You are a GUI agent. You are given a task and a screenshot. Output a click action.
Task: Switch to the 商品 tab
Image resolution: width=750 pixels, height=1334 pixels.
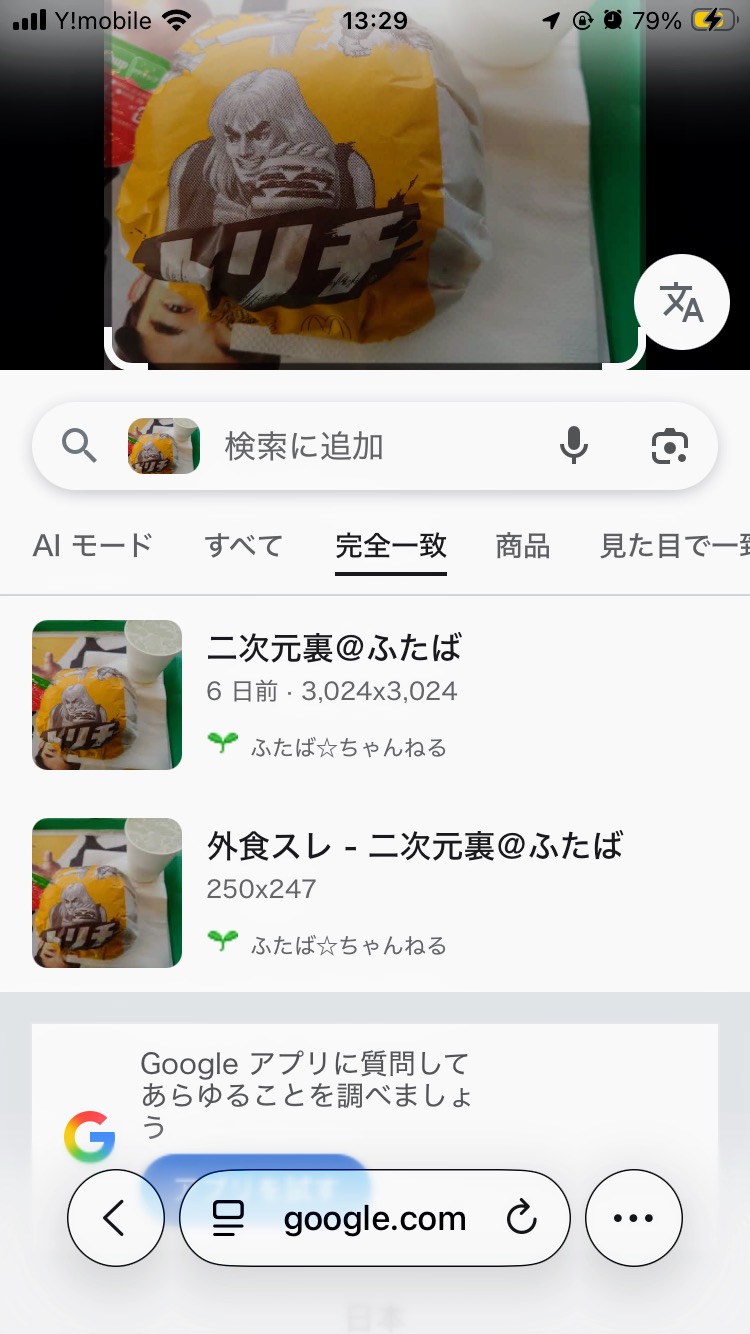(x=522, y=545)
